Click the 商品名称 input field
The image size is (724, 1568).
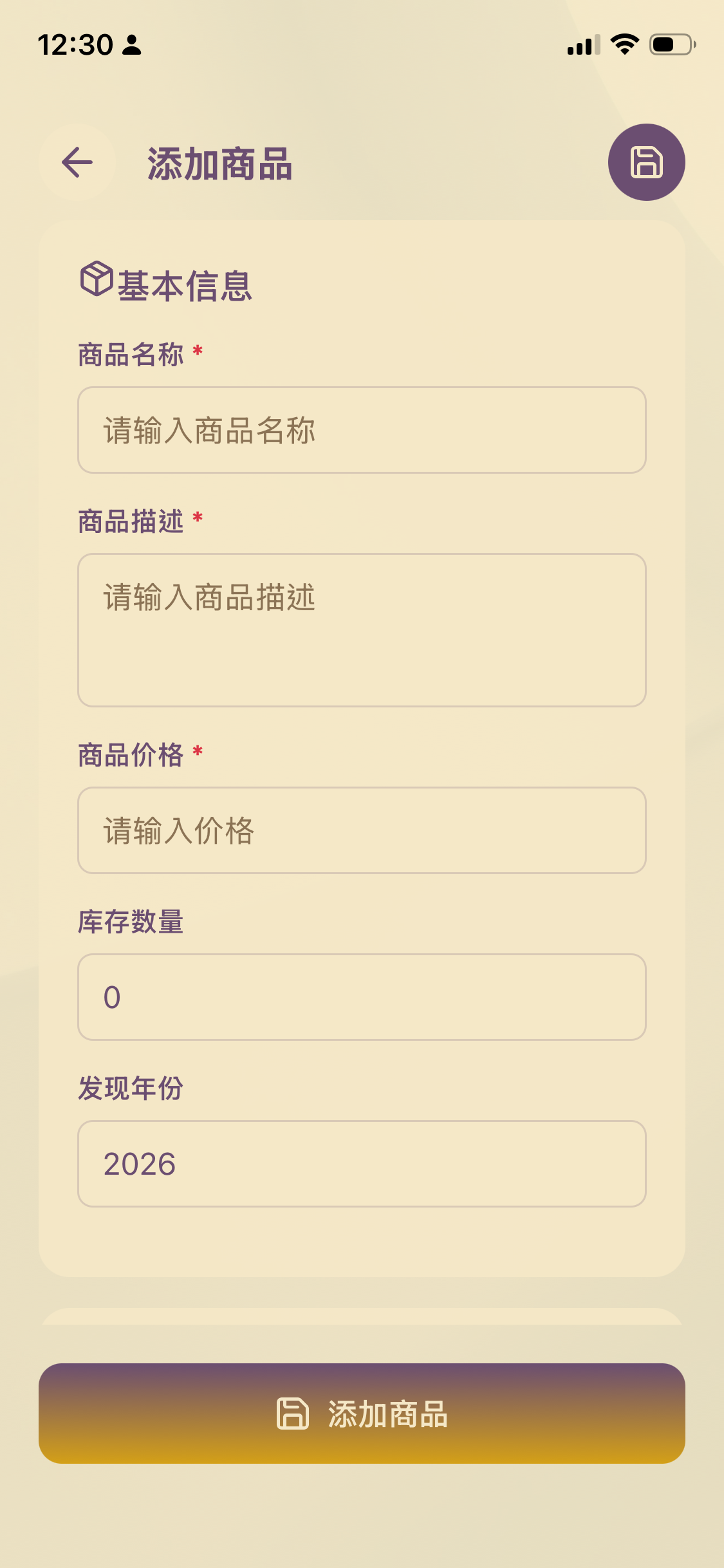tap(362, 430)
